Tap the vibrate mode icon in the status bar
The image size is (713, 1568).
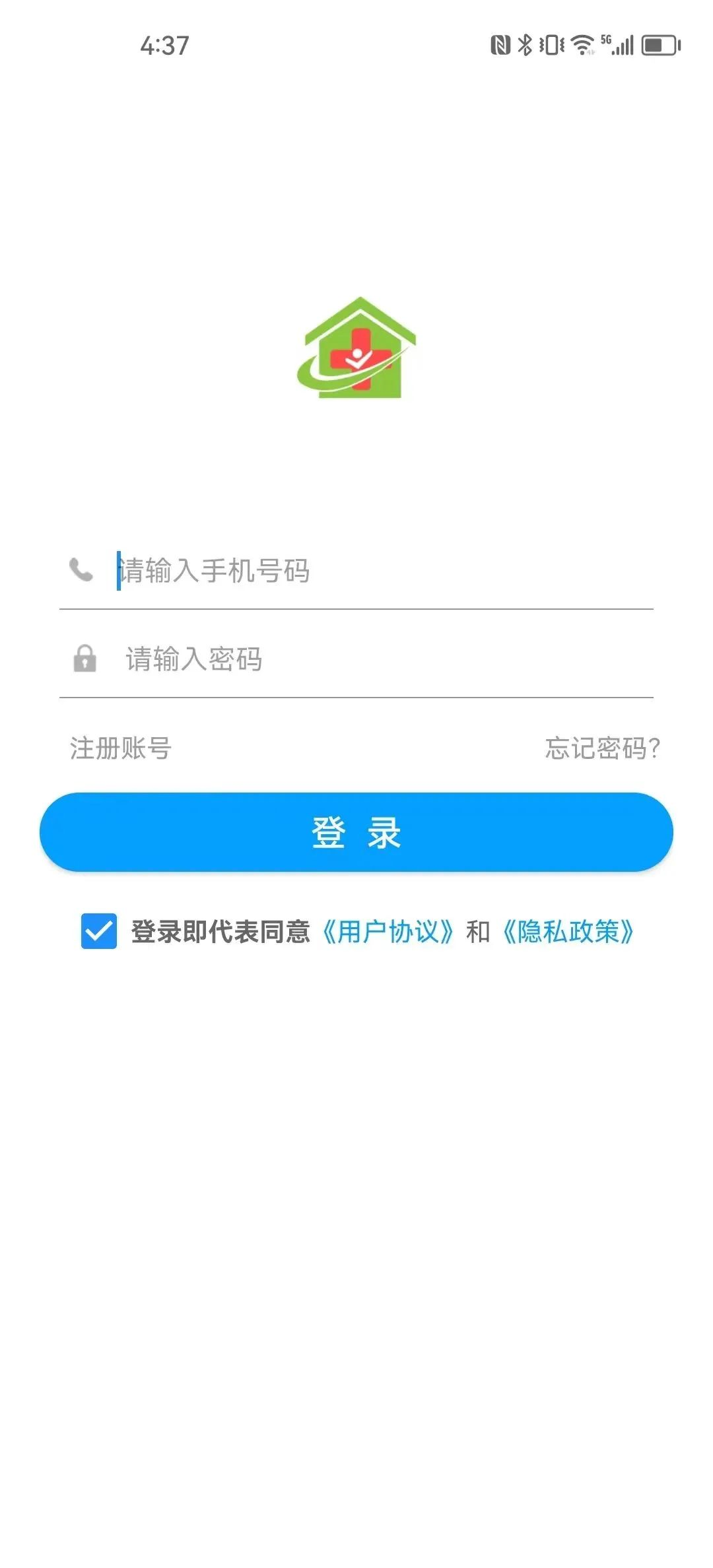(551, 45)
